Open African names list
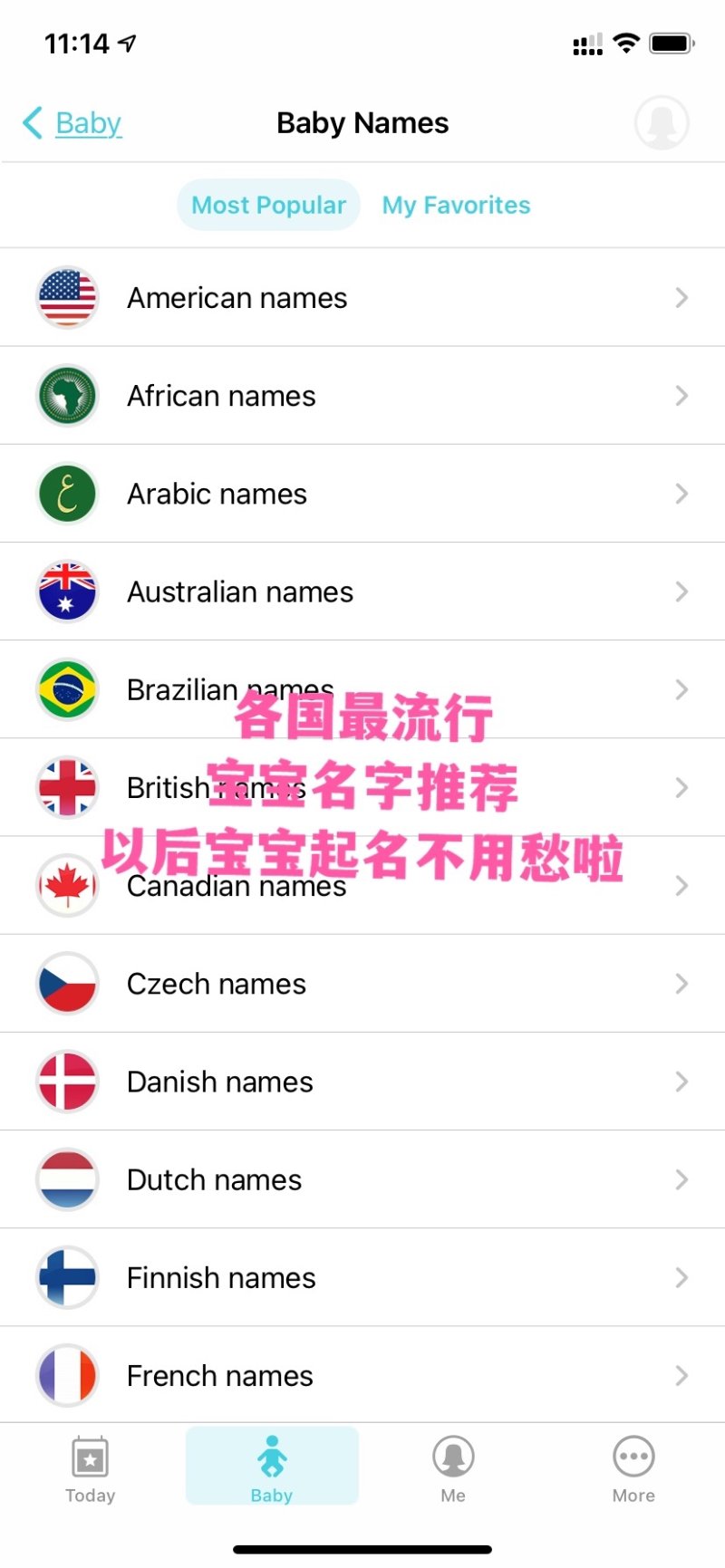The height and width of the screenshot is (1568, 725). click(362, 396)
